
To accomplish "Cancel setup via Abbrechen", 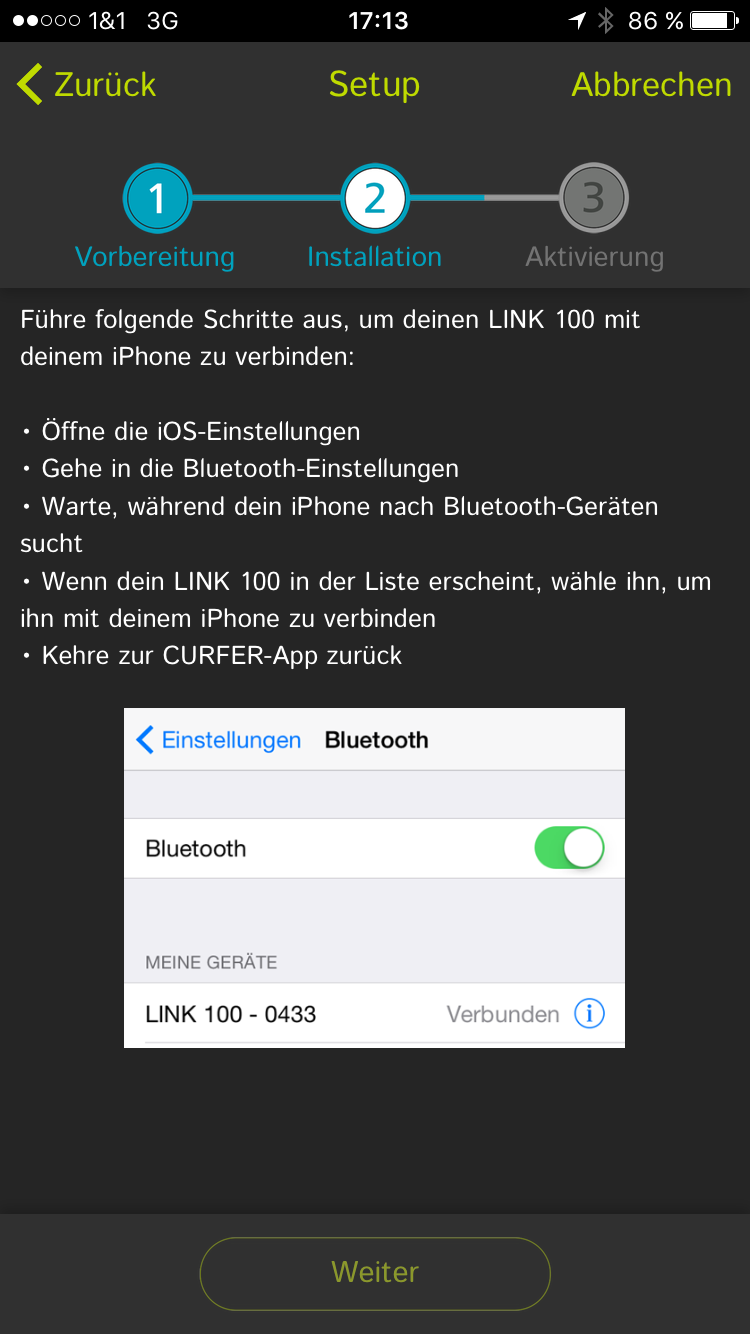I will pyautogui.click(x=651, y=85).
